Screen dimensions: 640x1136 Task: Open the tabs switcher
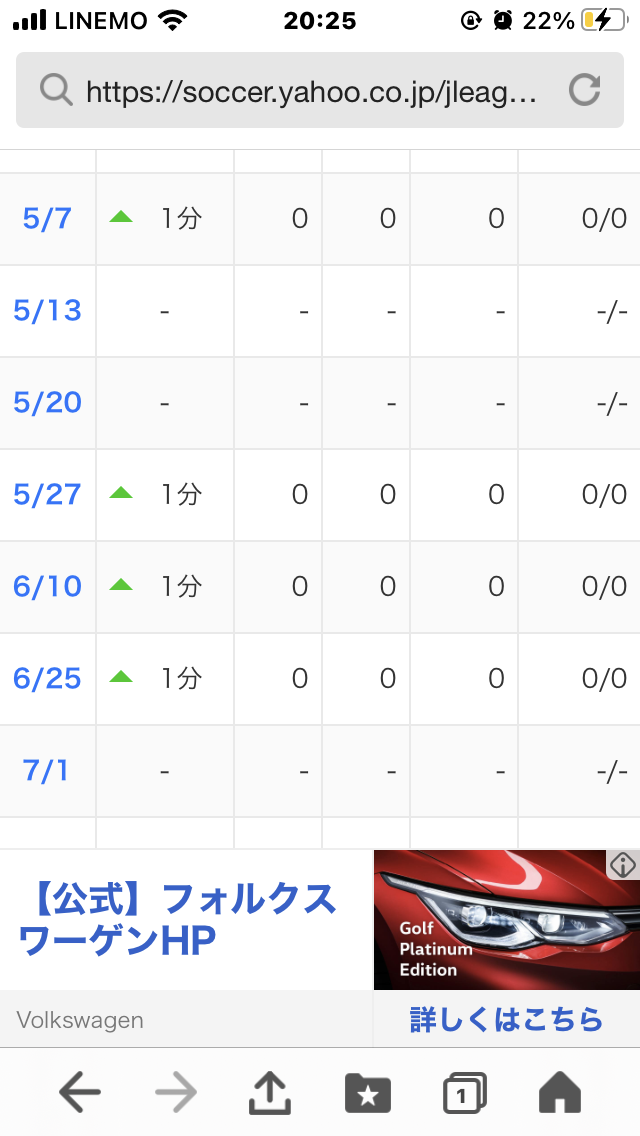pyautogui.click(x=464, y=1093)
